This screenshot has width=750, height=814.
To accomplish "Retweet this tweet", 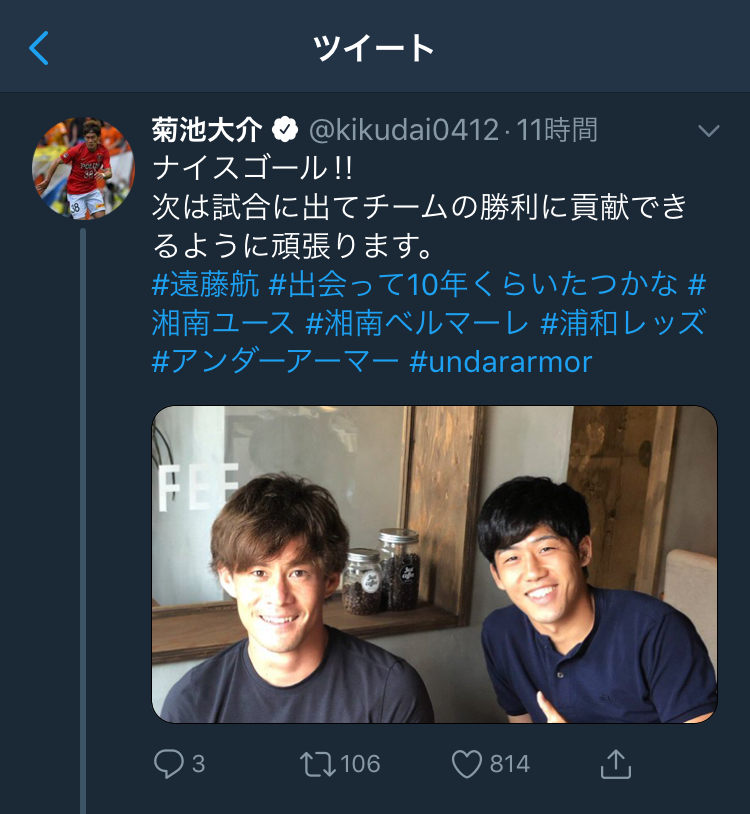I will point(316,764).
